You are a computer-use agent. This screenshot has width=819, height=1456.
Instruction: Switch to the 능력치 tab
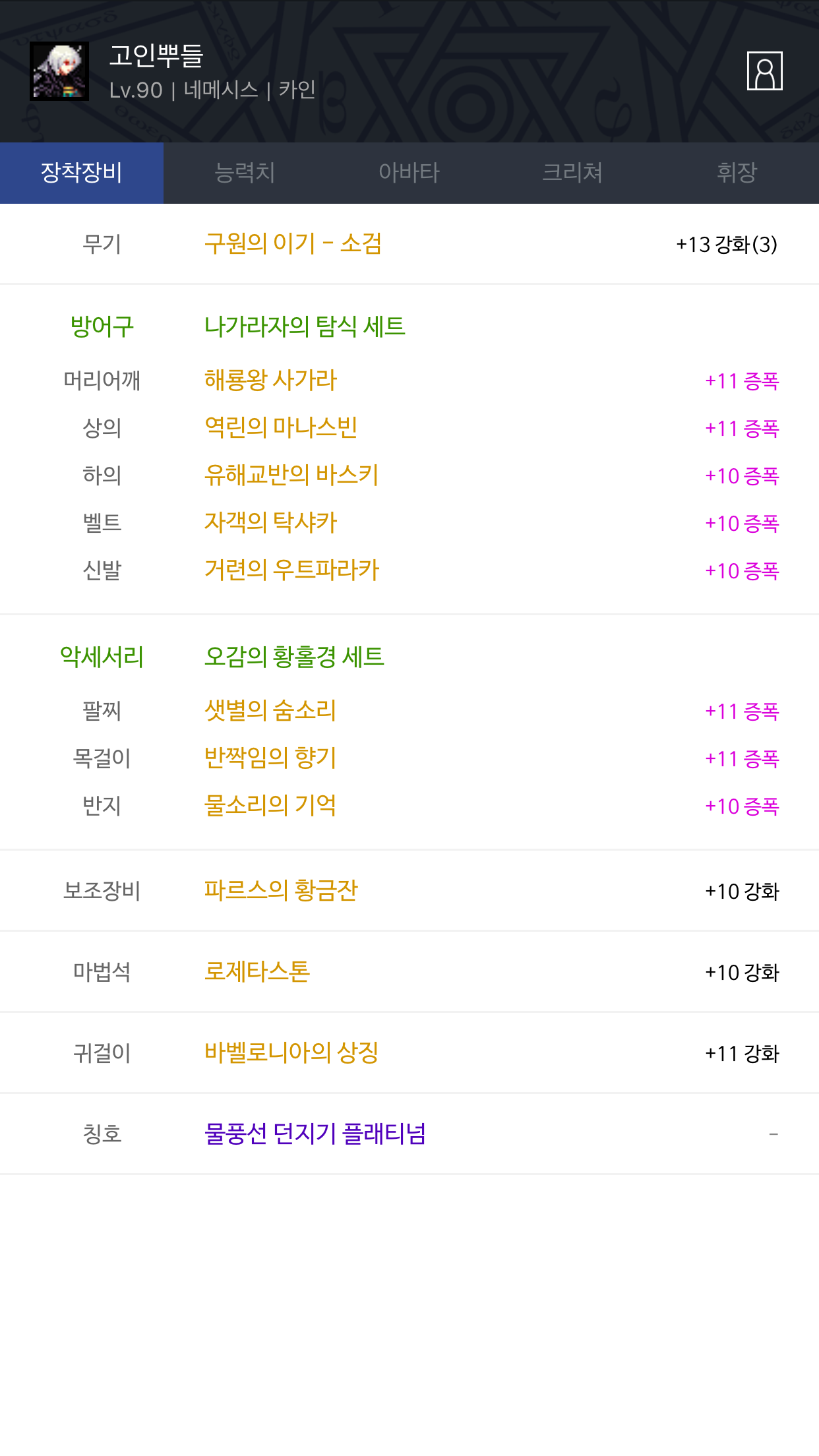coord(245,173)
